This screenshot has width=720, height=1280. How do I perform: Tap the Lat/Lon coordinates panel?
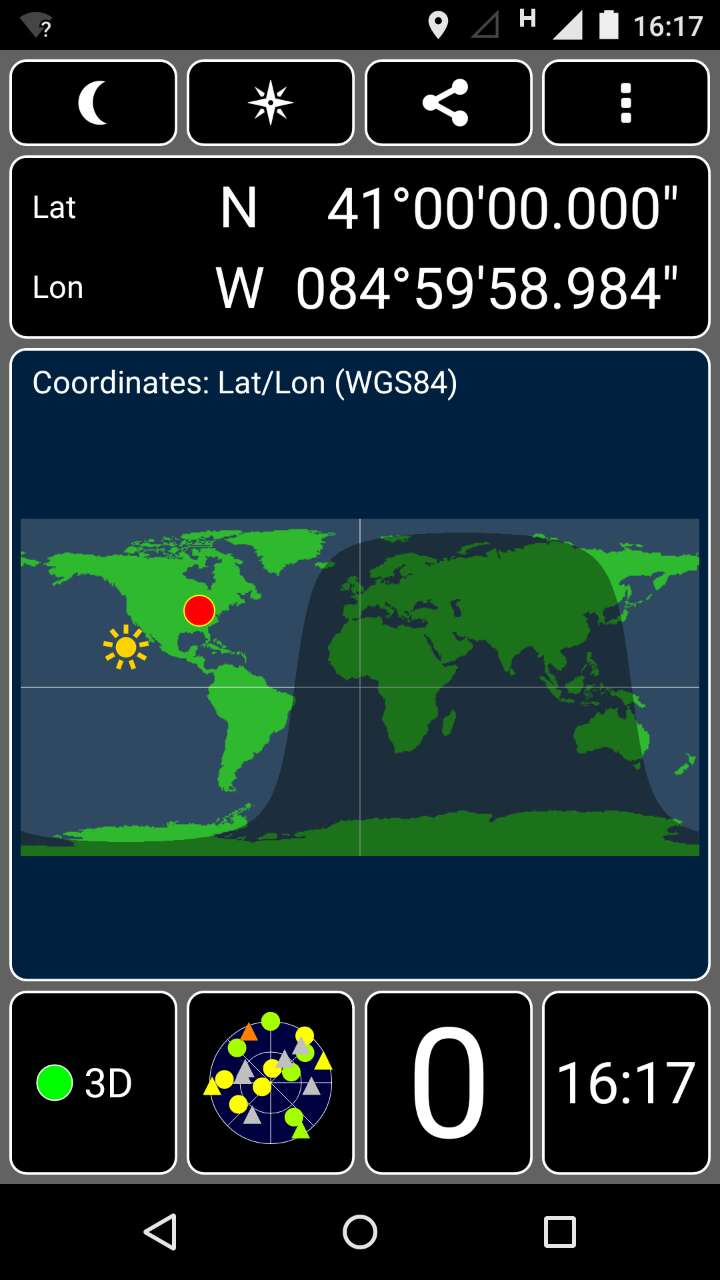click(360, 247)
